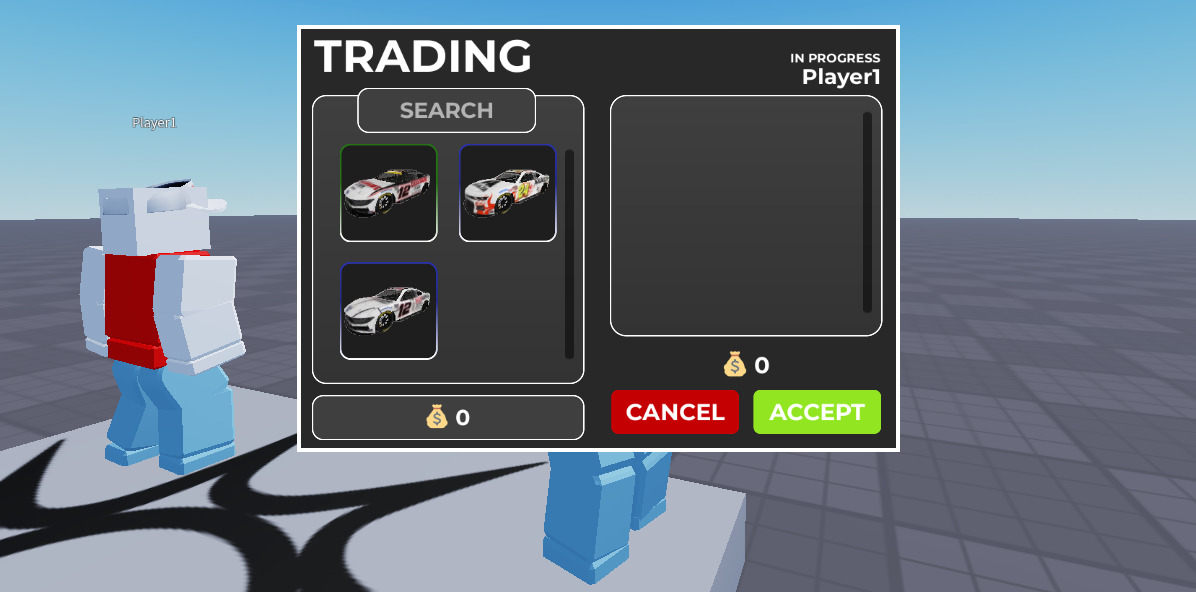The image size is (1196, 592).
Task: Tap your money offer field below the inventory
Action: [447, 417]
